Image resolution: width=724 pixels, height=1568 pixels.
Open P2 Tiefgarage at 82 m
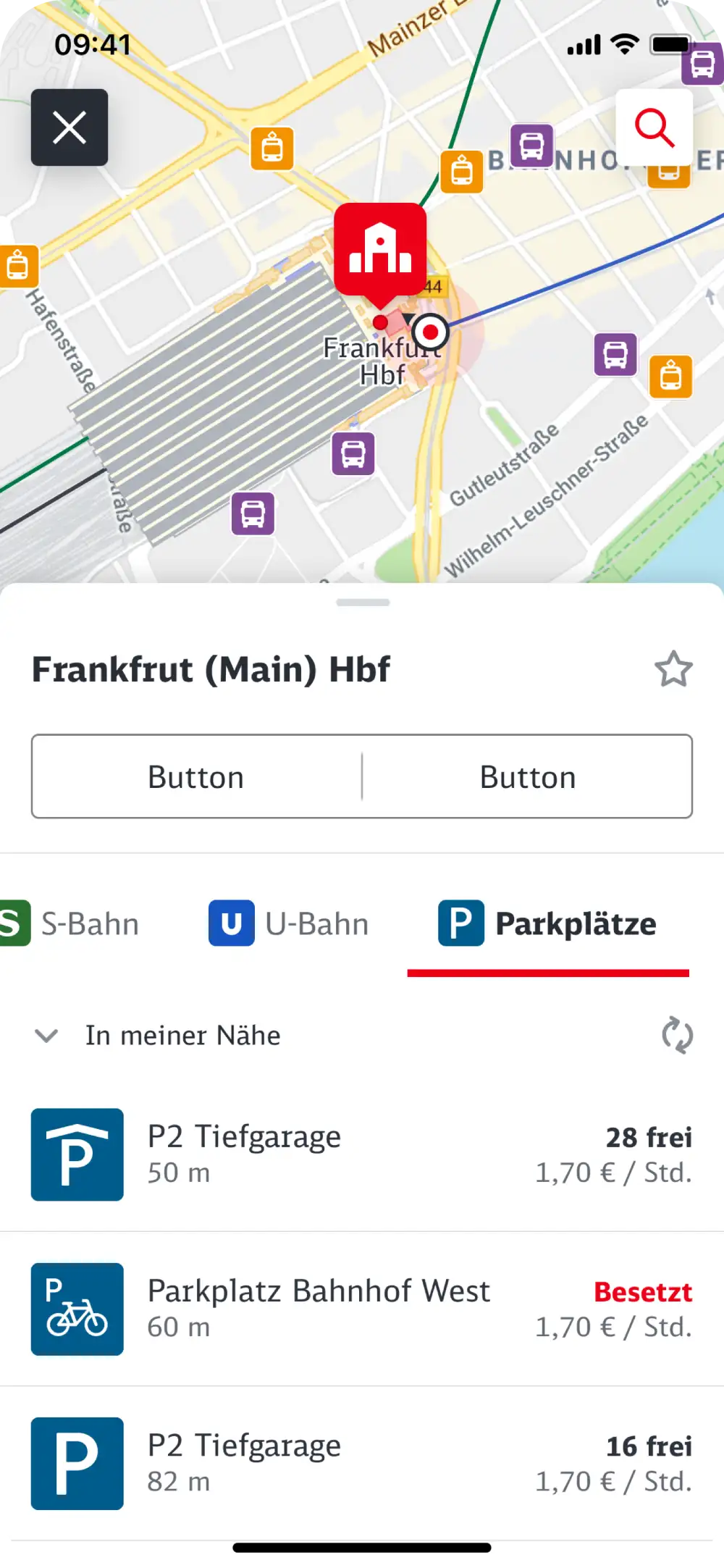pos(362,1463)
